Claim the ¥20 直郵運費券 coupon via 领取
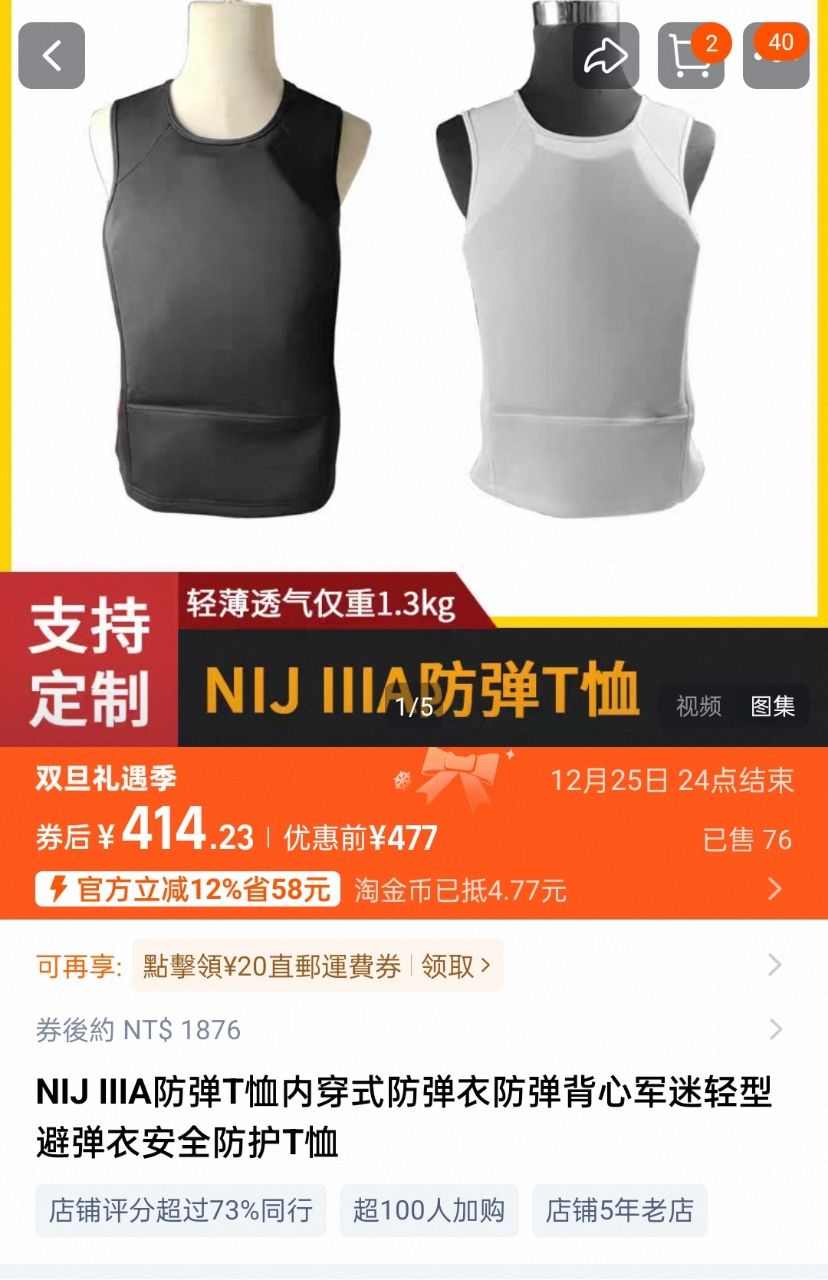 pyautogui.click(x=456, y=965)
